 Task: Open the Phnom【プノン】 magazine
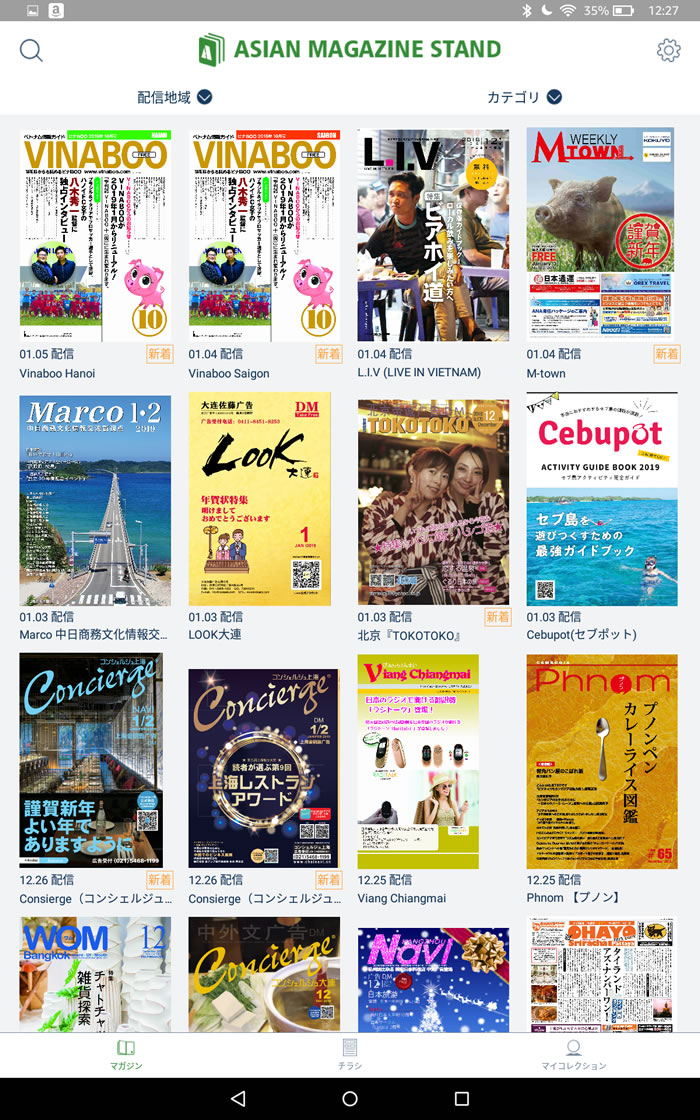pos(602,762)
